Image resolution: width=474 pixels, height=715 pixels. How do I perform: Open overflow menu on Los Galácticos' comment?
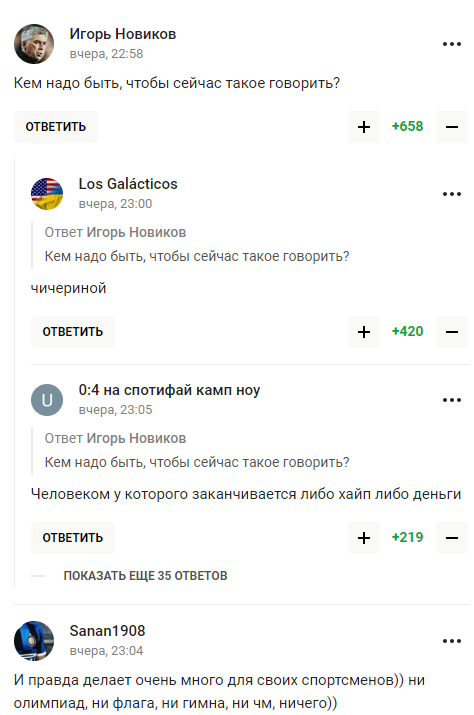click(x=452, y=194)
